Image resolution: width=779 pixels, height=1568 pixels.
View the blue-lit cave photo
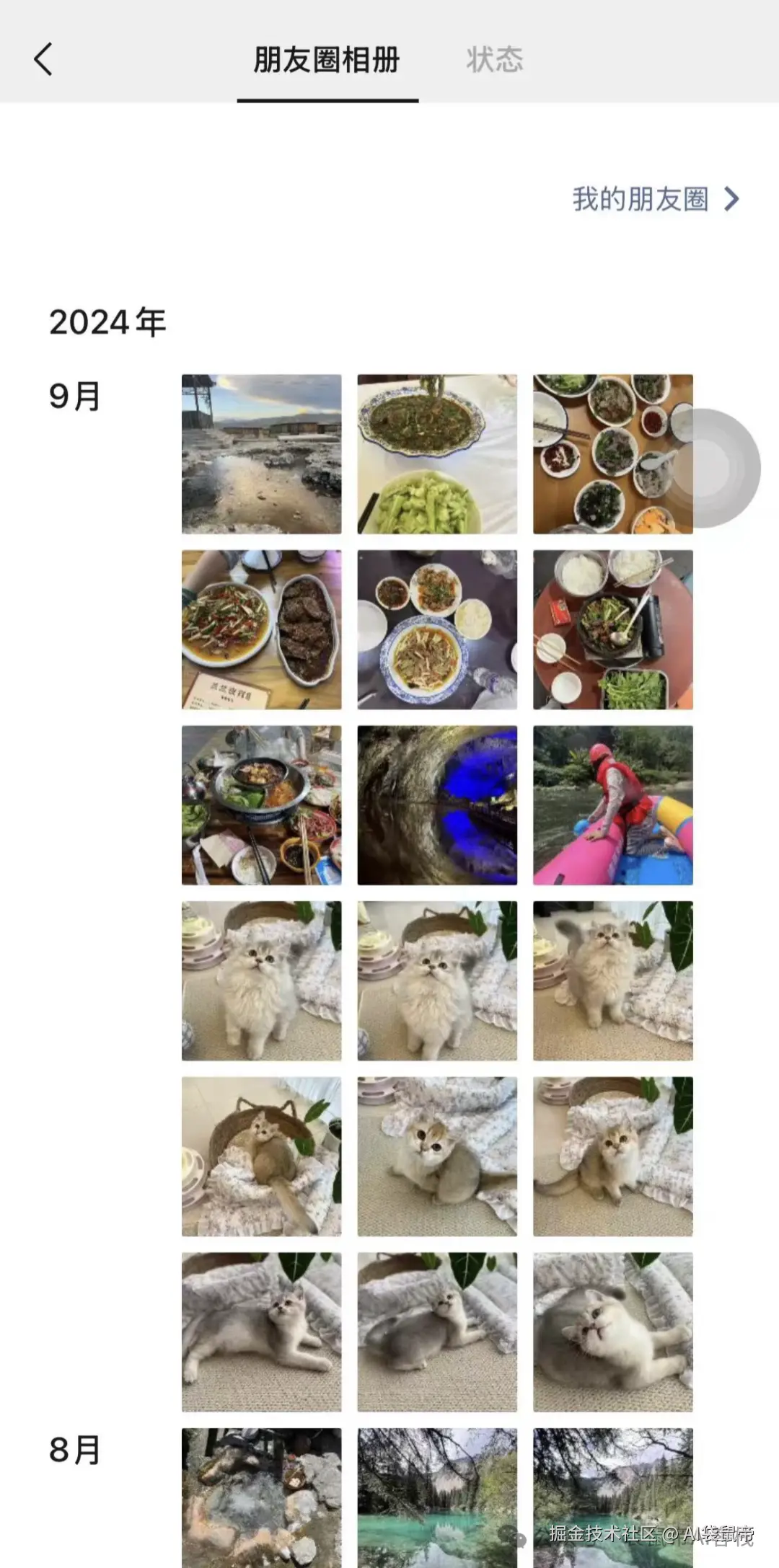point(437,805)
